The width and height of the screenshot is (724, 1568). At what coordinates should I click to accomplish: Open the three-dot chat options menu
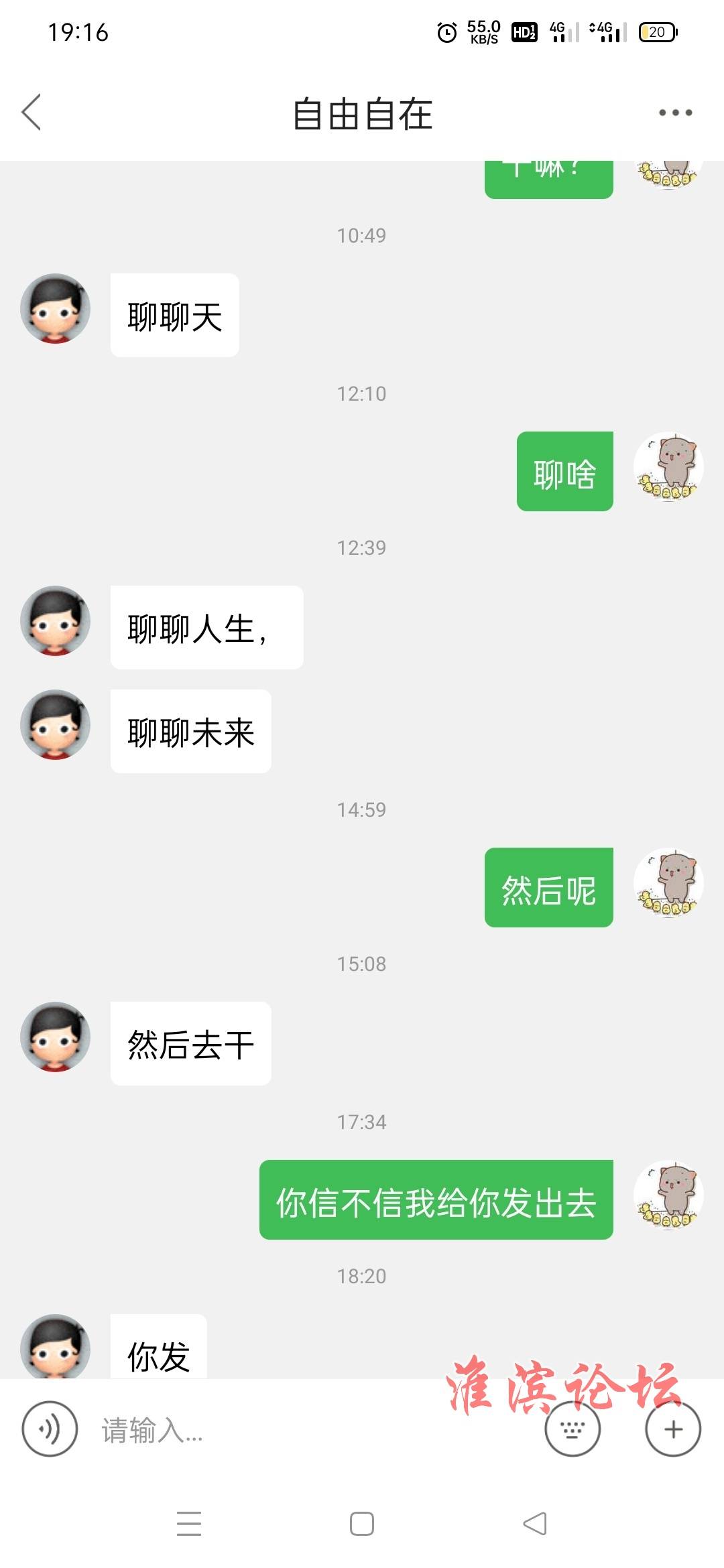tap(675, 113)
